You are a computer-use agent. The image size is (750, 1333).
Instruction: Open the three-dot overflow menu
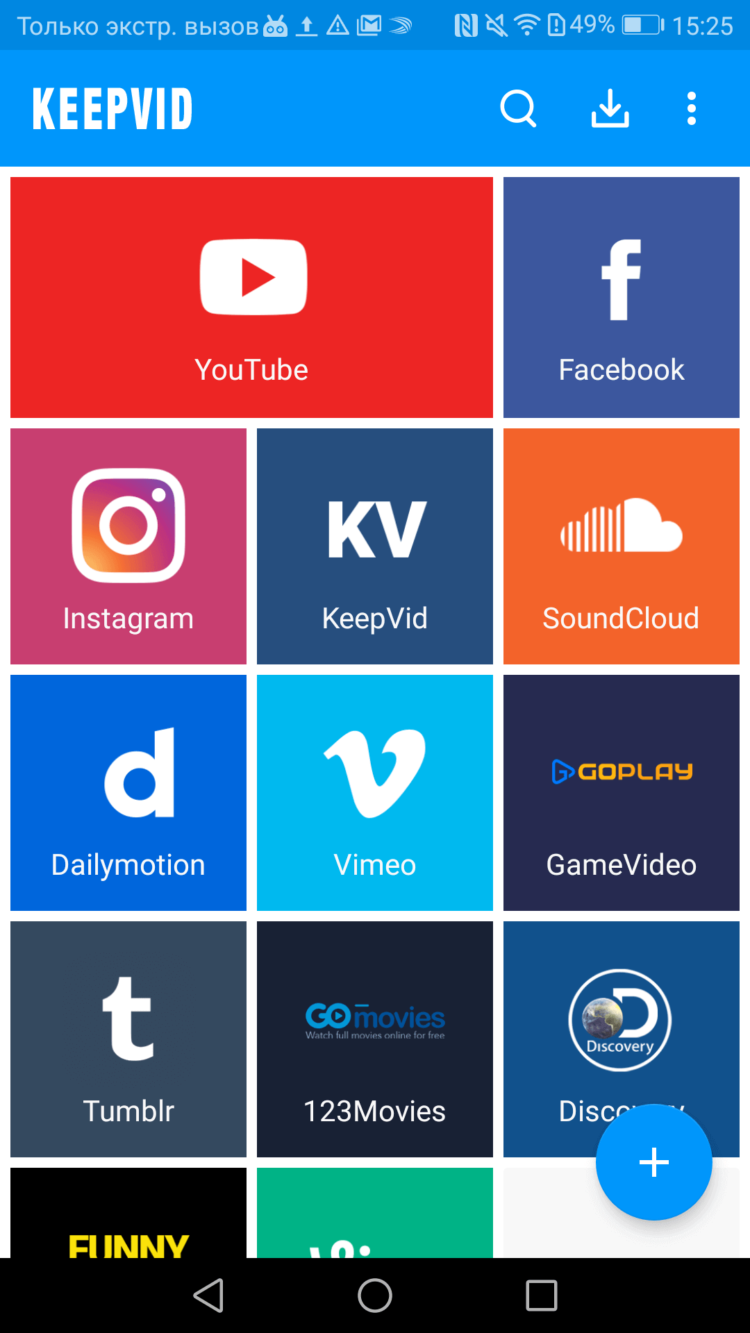coord(690,110)
